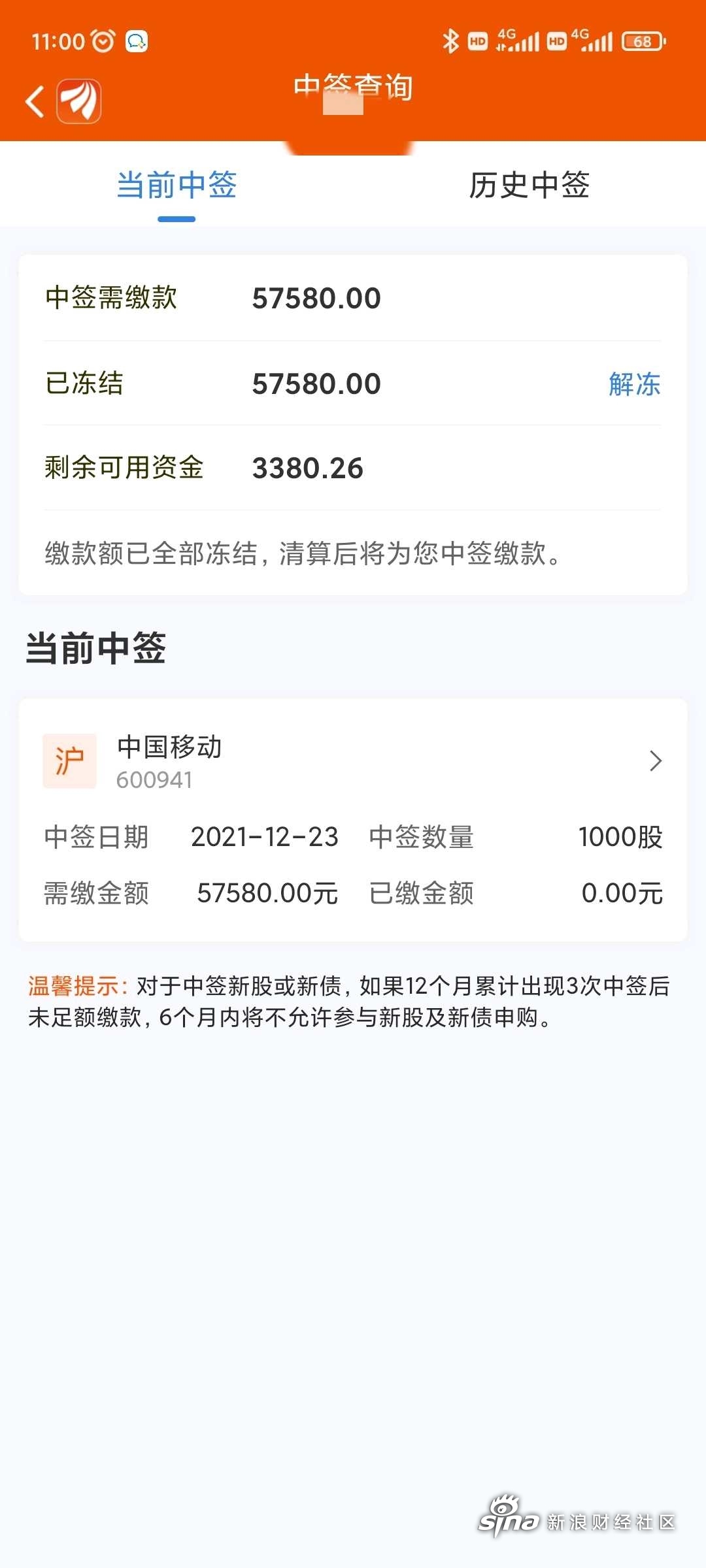
Task: Select the 当前中签 tab
Action: pos(176,185)
